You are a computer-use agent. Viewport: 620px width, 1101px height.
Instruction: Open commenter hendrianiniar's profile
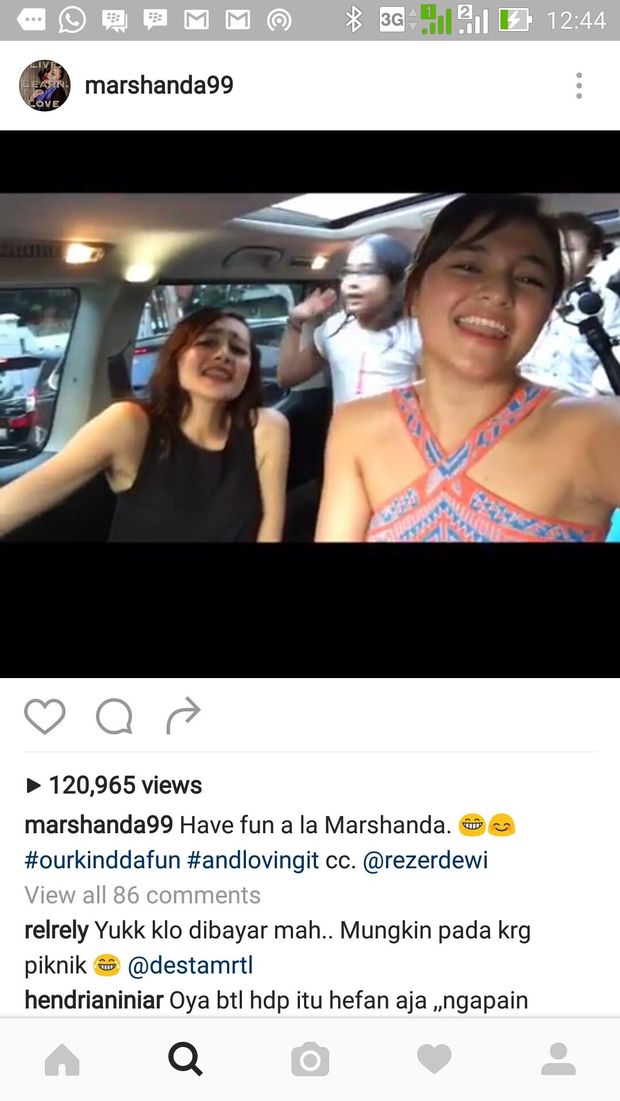93,1000
